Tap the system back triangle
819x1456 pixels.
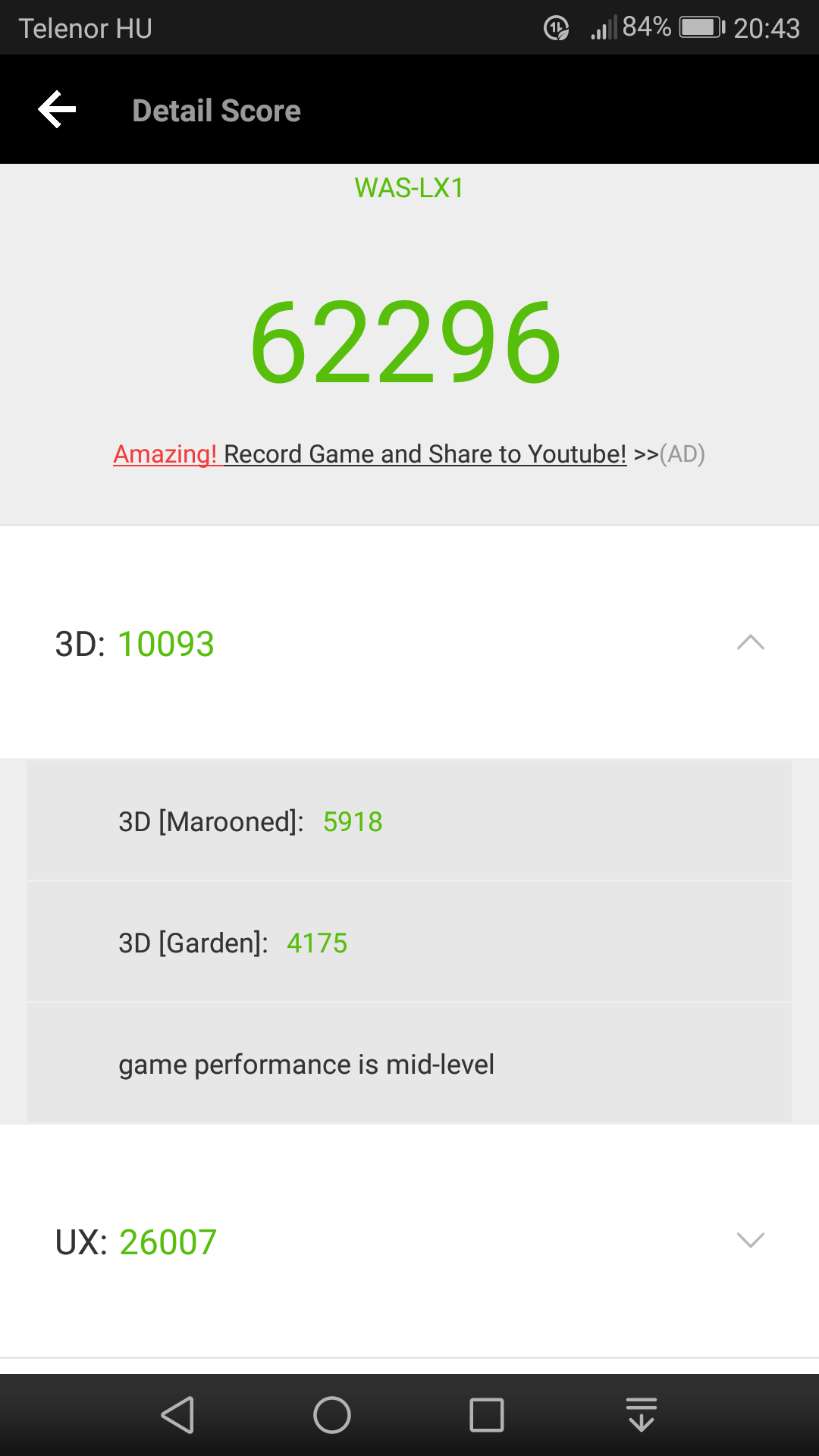[178, 1415]
